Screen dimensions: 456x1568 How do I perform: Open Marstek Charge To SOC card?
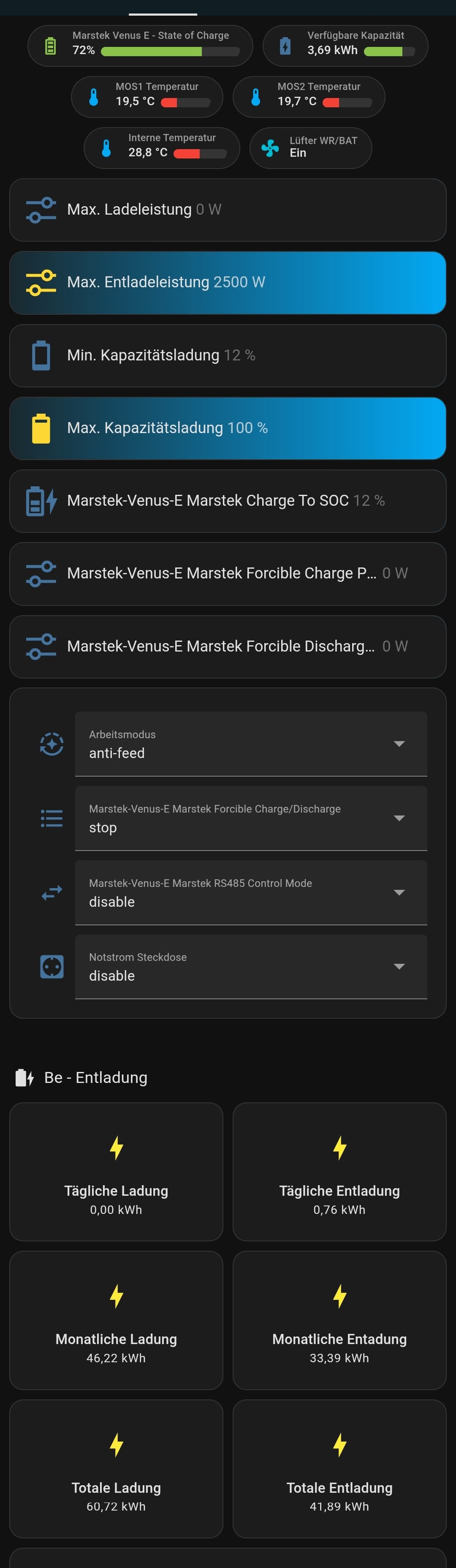pyautogui.click(x=228, y=501)
